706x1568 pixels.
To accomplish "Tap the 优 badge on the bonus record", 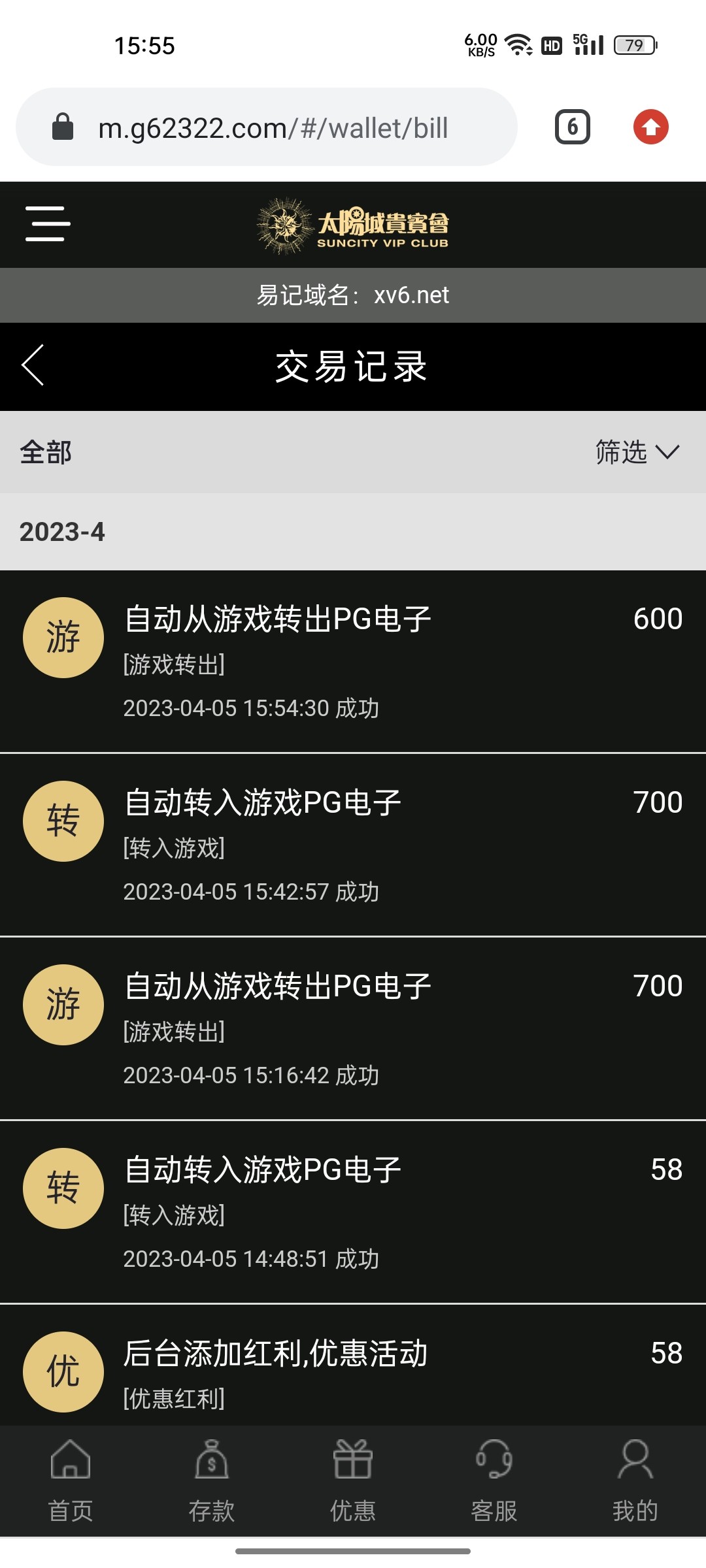I will (63, 1372).
